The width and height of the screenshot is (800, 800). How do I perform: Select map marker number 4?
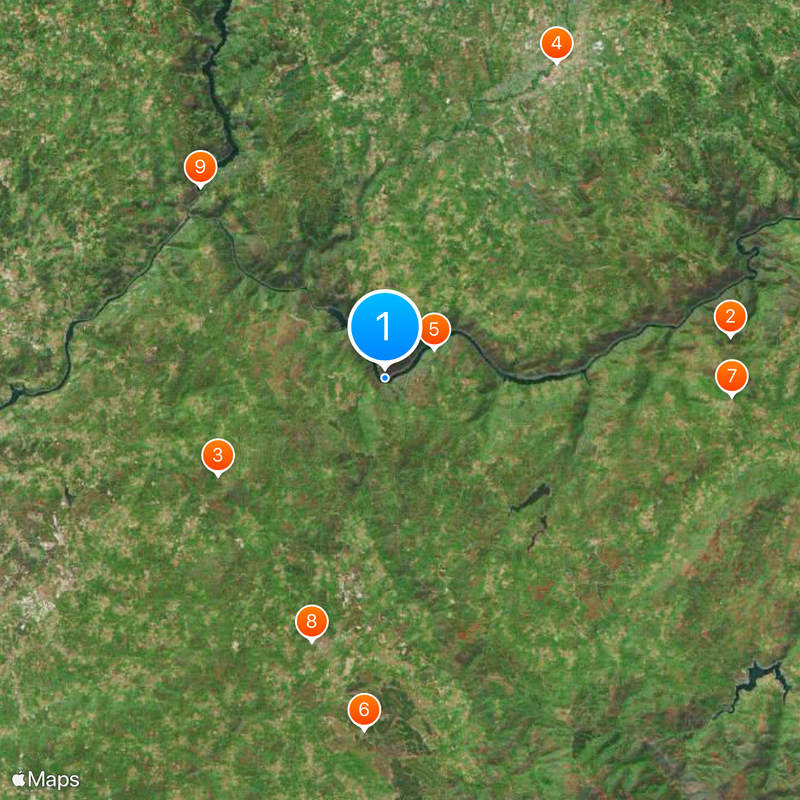[556, 44]
